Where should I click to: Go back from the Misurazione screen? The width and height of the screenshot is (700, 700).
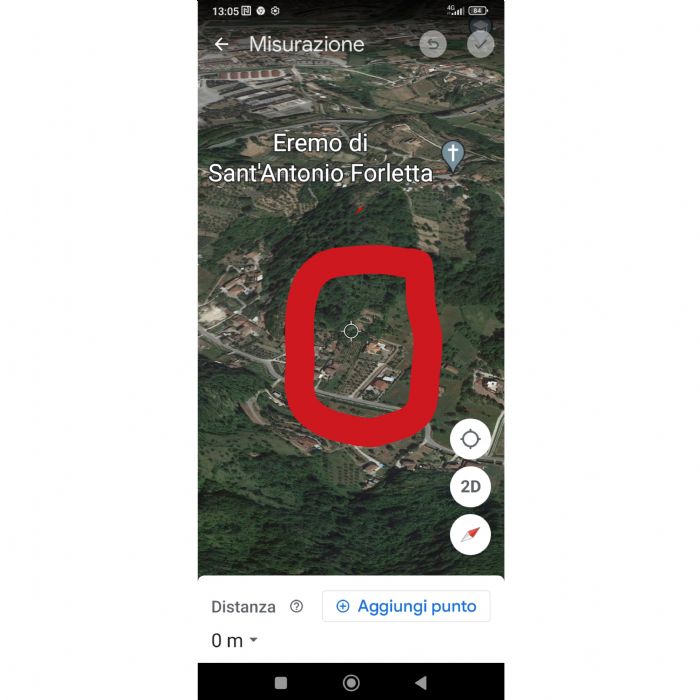pyautogui.click(x=221, y=44)
